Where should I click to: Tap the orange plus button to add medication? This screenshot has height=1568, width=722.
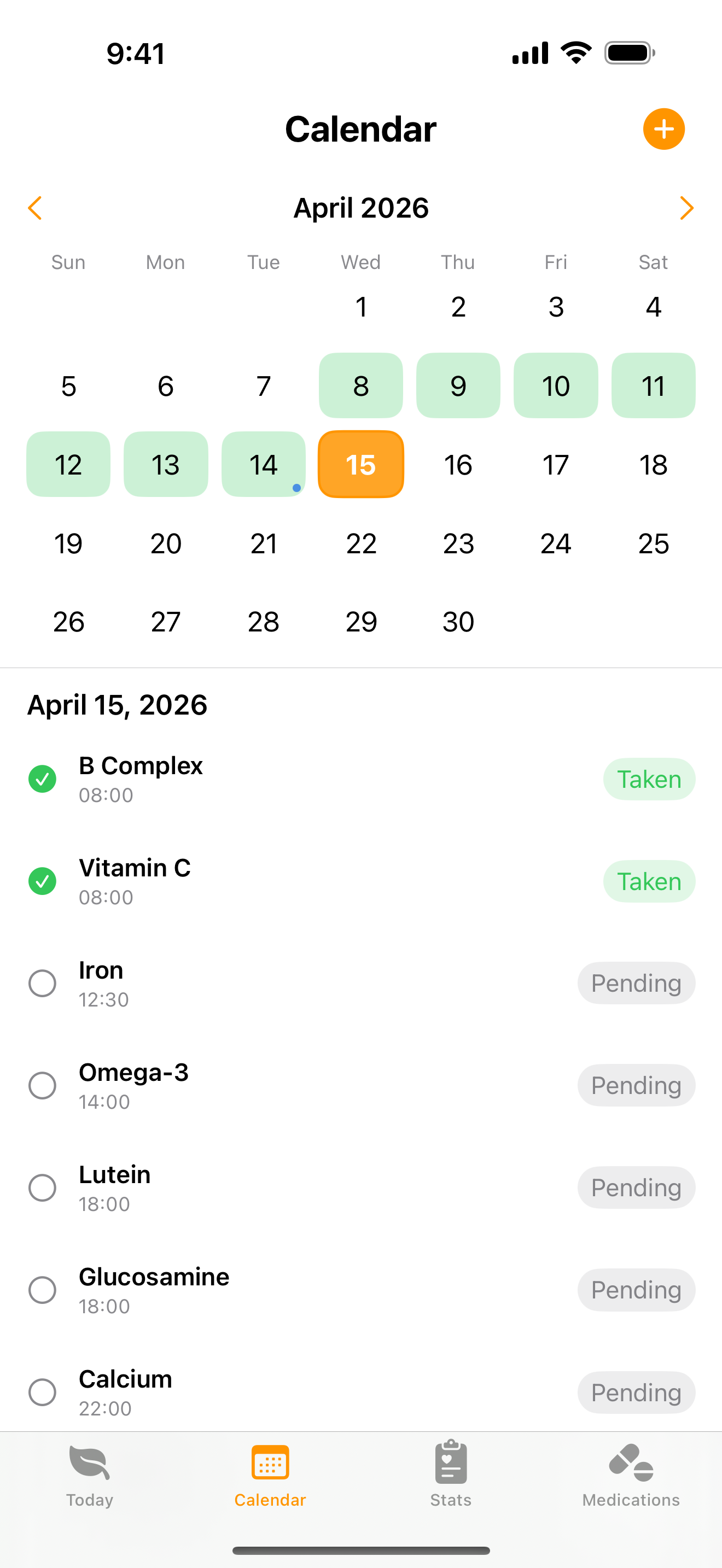pos(663,128)
